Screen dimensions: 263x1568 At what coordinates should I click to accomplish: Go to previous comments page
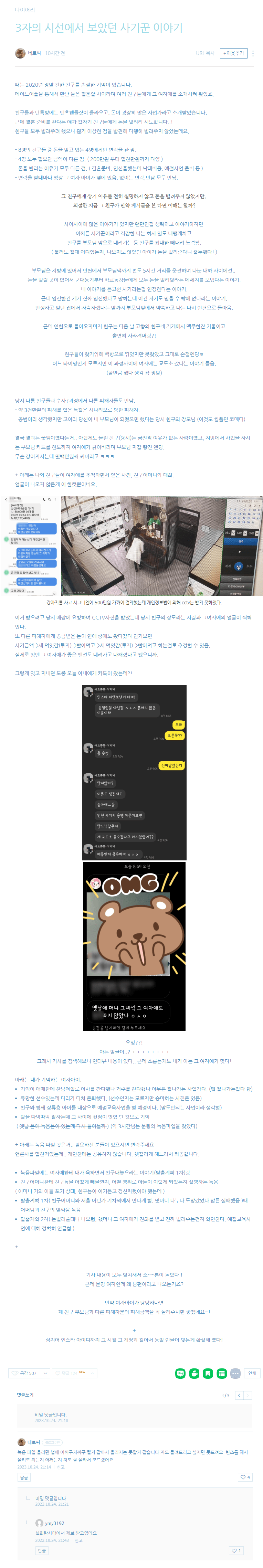pyautogui.click(x=239, y=1395)
